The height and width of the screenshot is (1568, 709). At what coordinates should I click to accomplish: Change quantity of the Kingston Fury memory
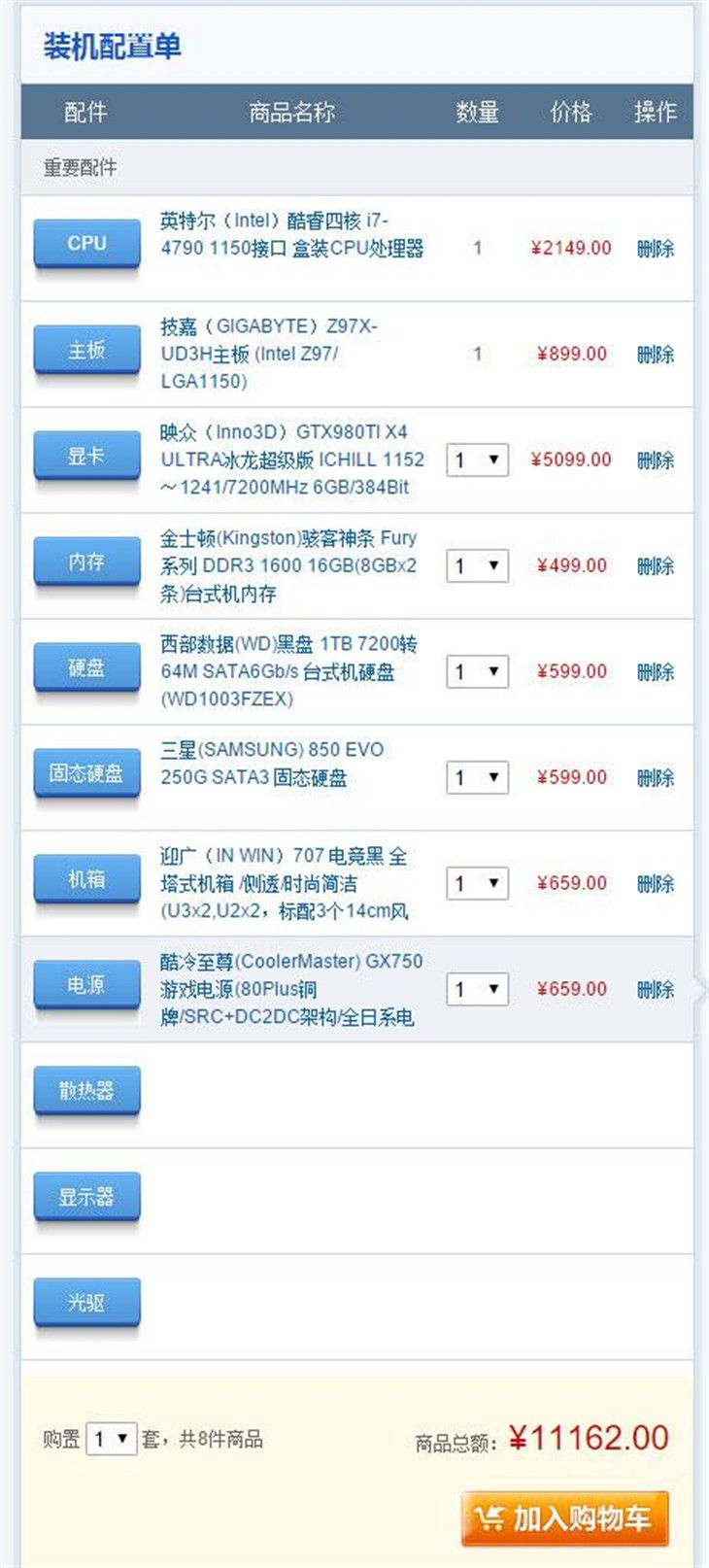pyautogui.click(x=477, y=565)
